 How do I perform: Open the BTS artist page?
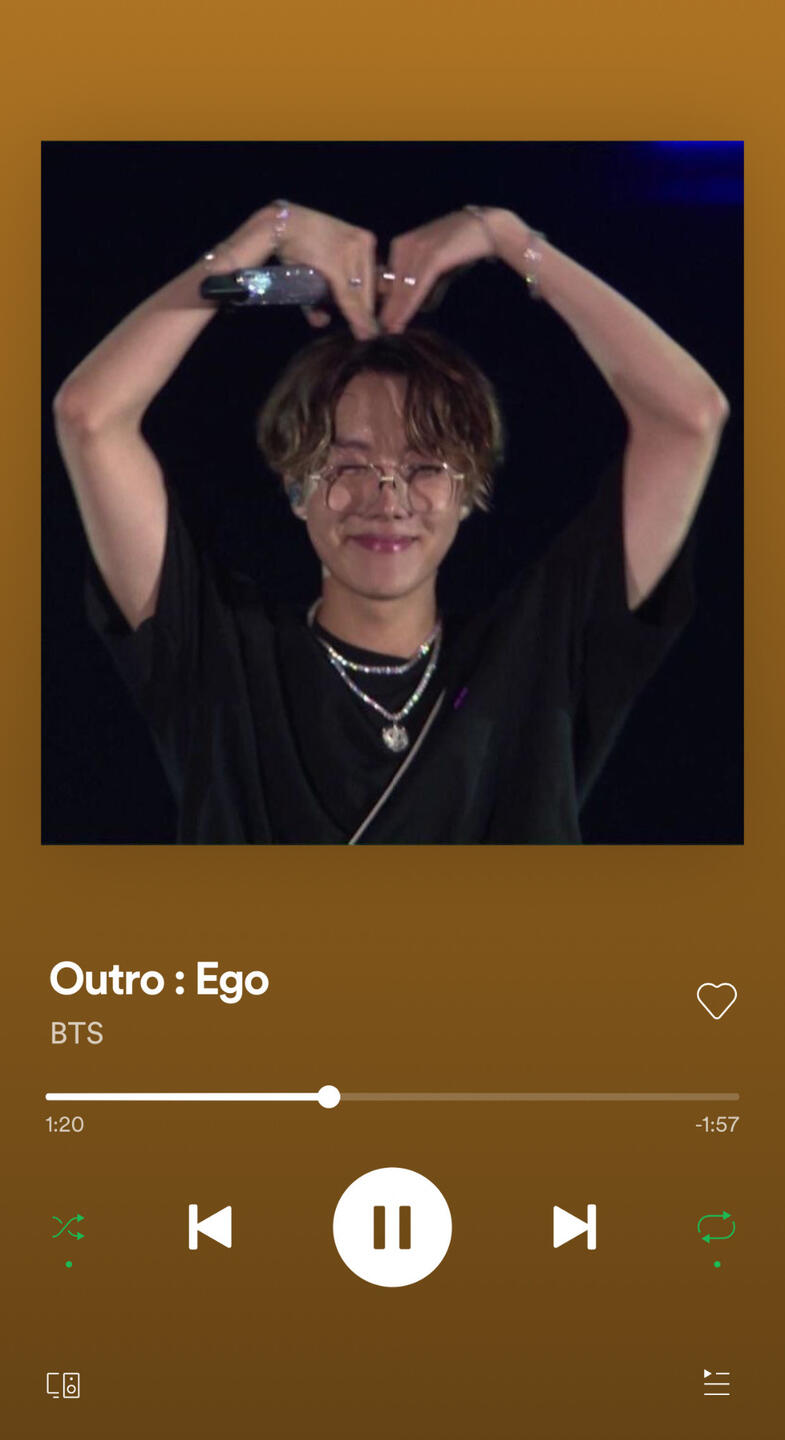[x=77, y=1033]
